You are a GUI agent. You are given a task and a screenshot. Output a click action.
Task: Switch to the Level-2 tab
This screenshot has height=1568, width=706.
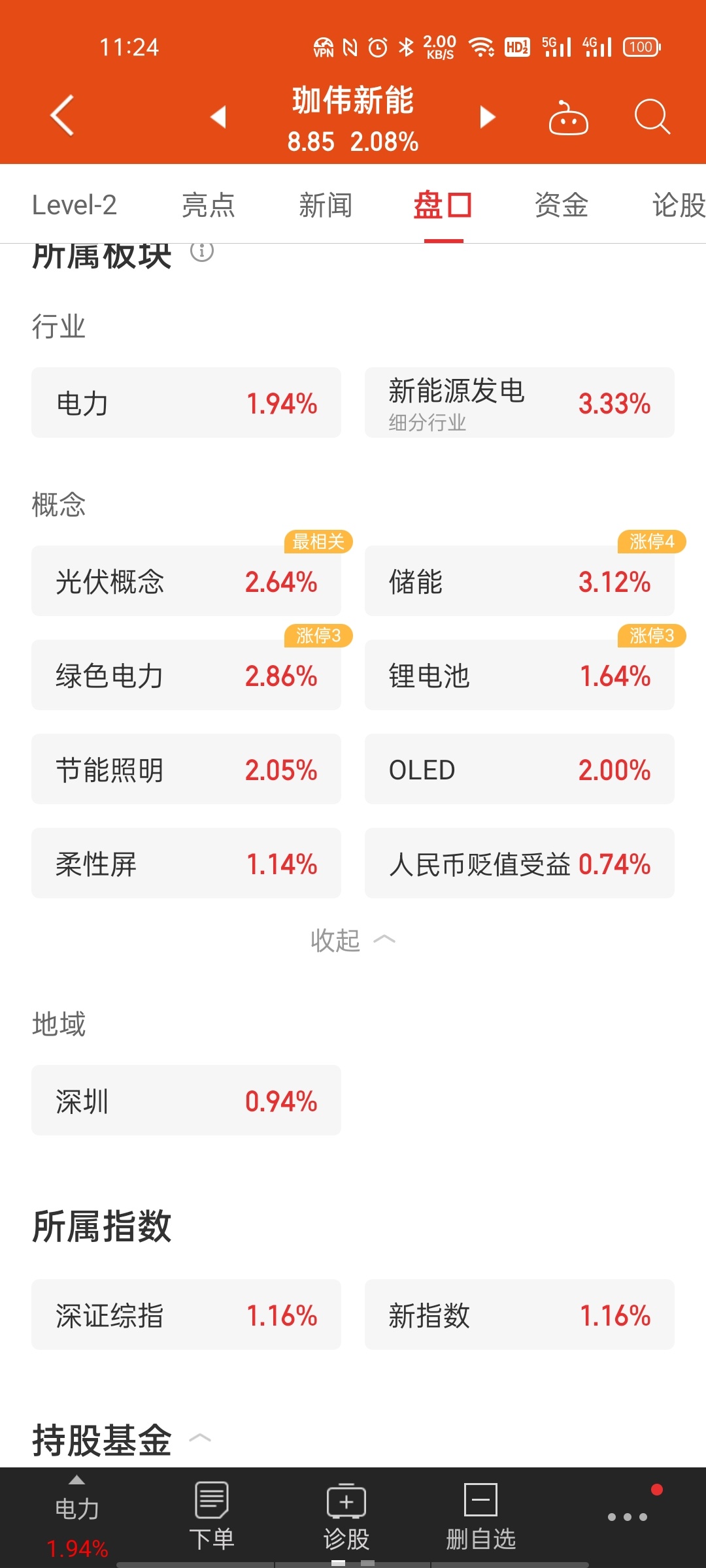(75, 205)
